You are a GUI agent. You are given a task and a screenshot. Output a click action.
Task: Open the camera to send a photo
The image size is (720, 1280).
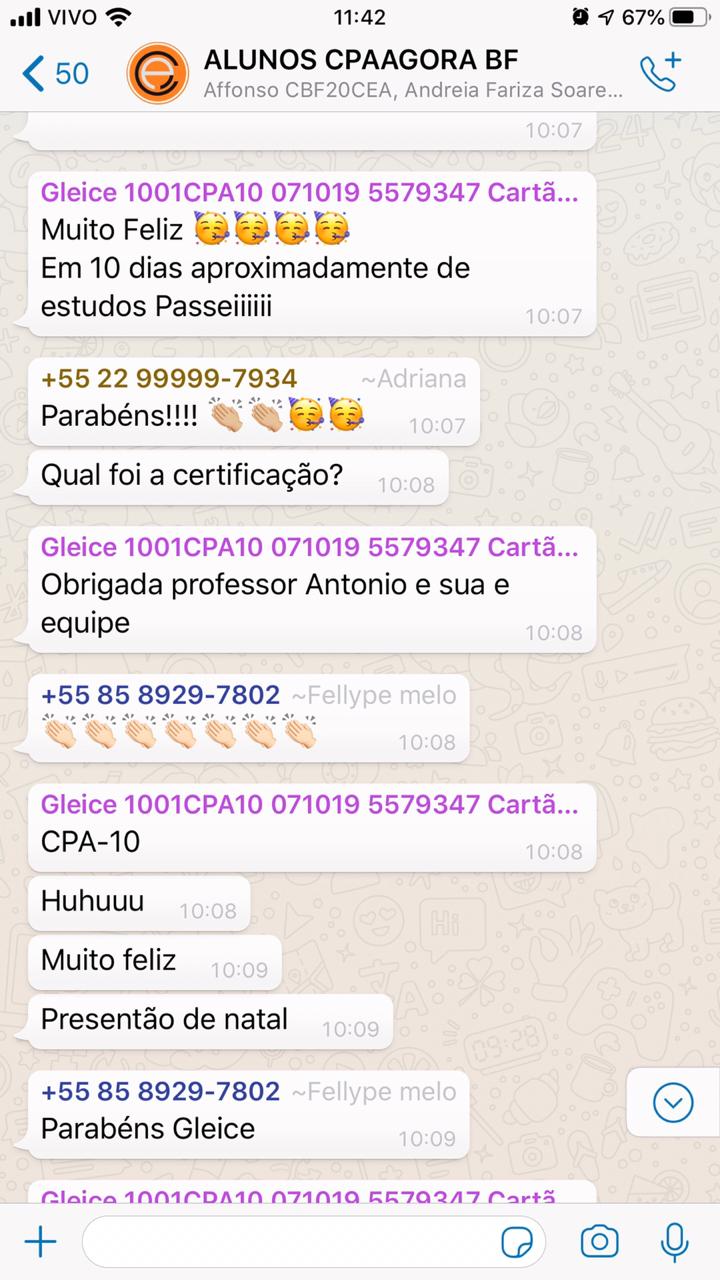[599, 1242]
